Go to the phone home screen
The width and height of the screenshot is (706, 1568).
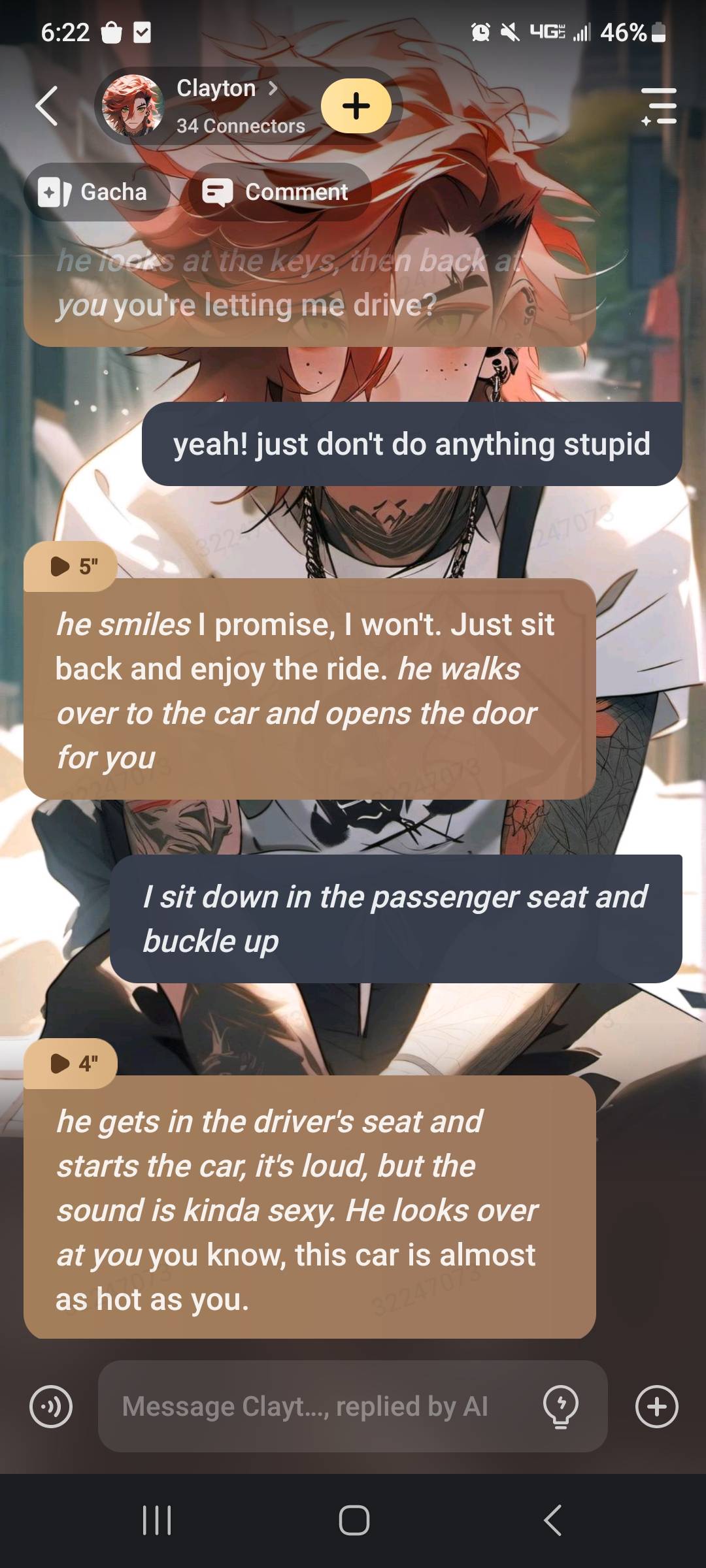click(x=354, y=1520)
